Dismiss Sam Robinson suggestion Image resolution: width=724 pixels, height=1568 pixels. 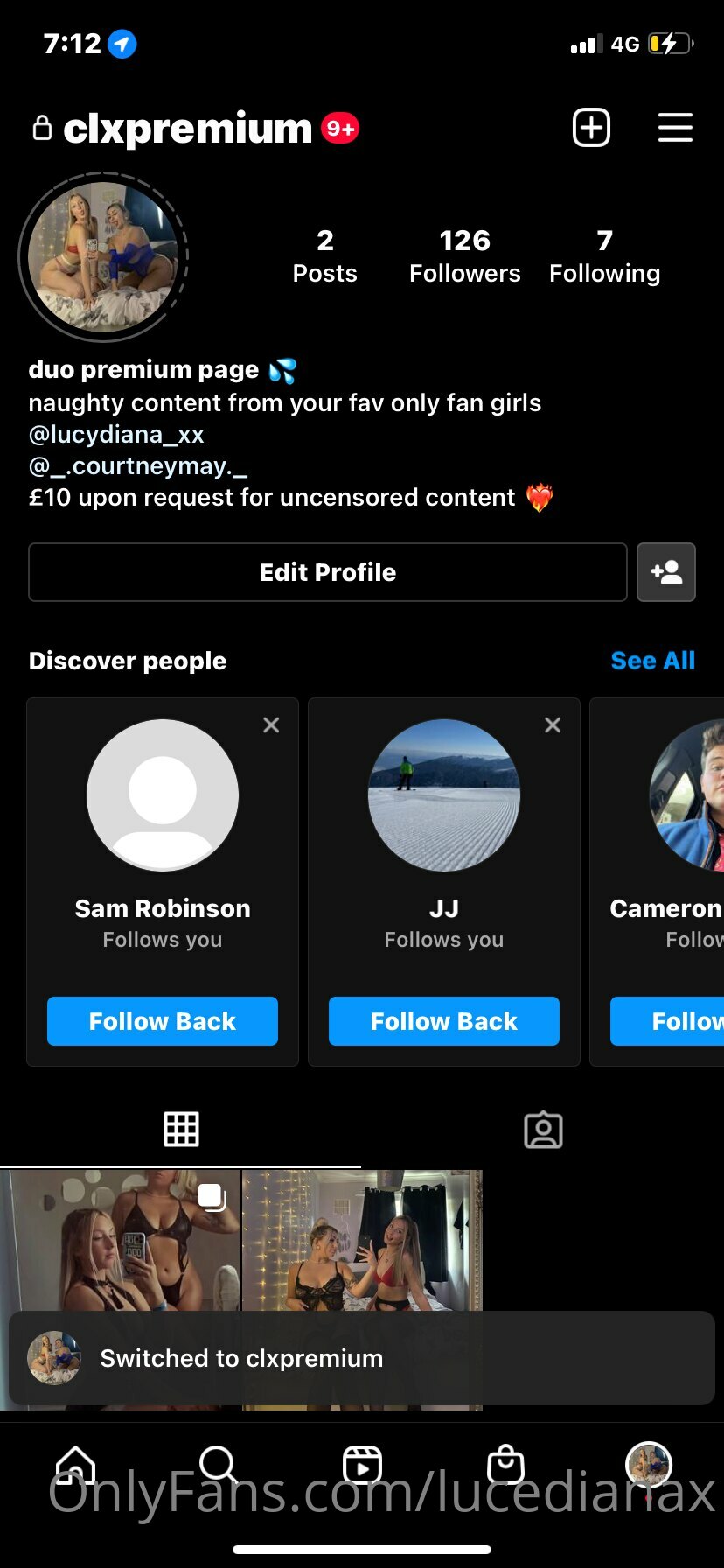point(271,724)
